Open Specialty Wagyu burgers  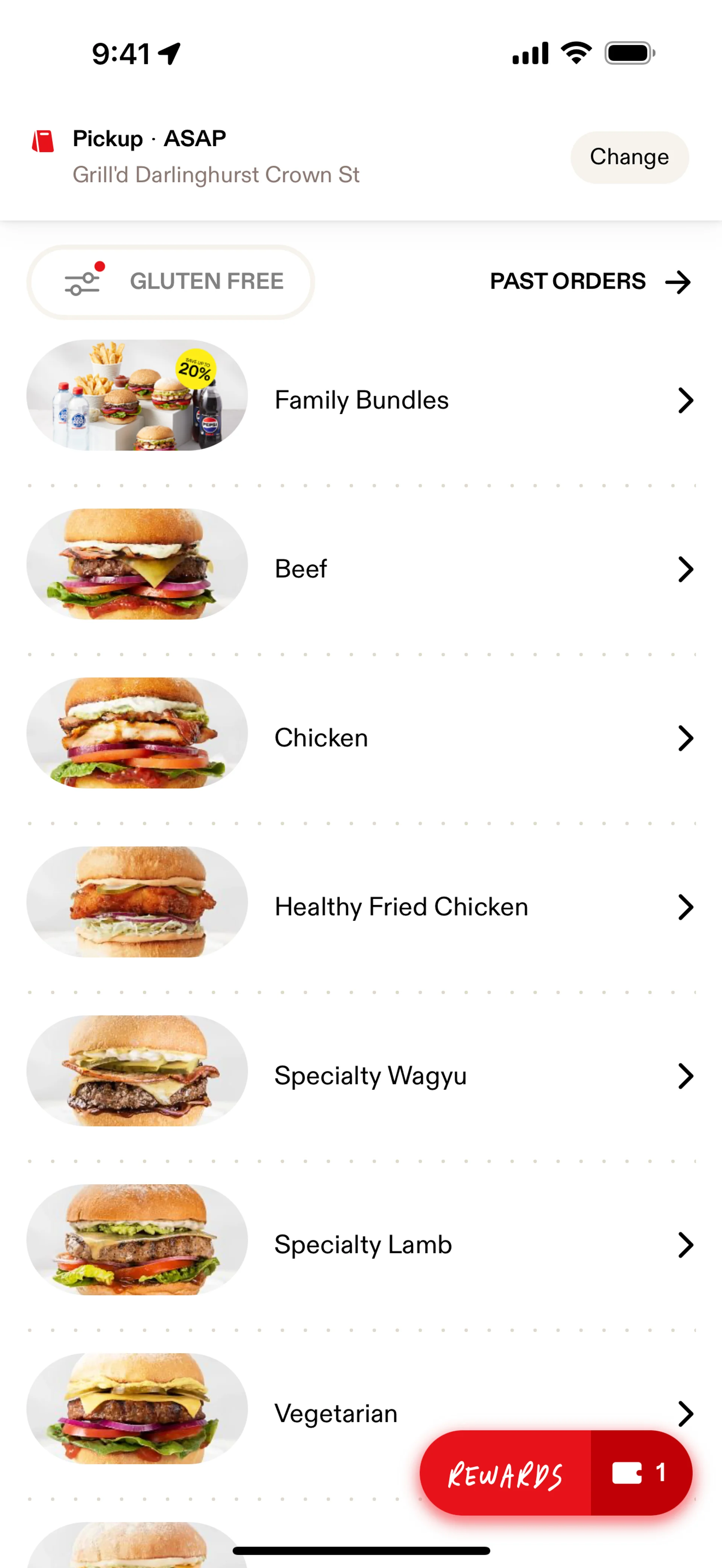click(361, 1076)
